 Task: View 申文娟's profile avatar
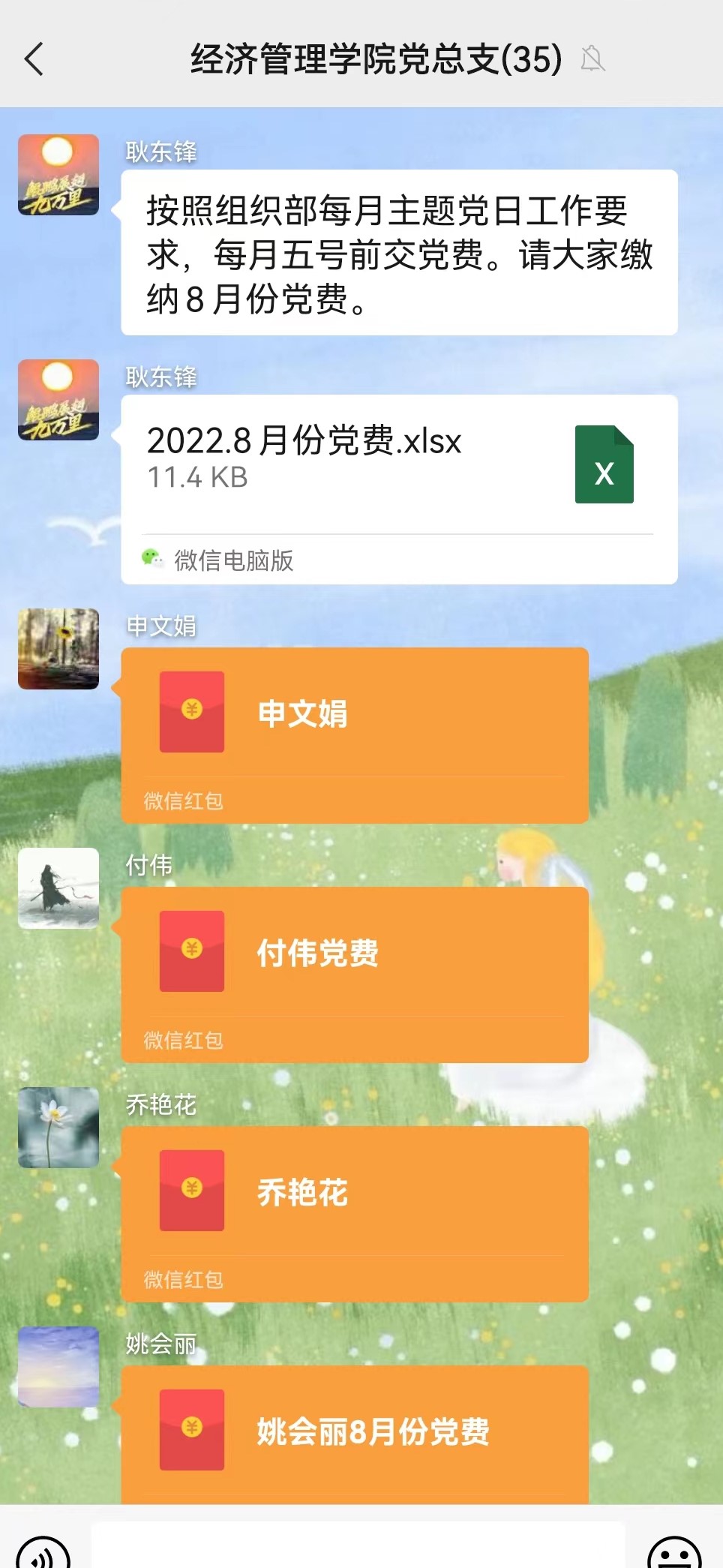58,648
